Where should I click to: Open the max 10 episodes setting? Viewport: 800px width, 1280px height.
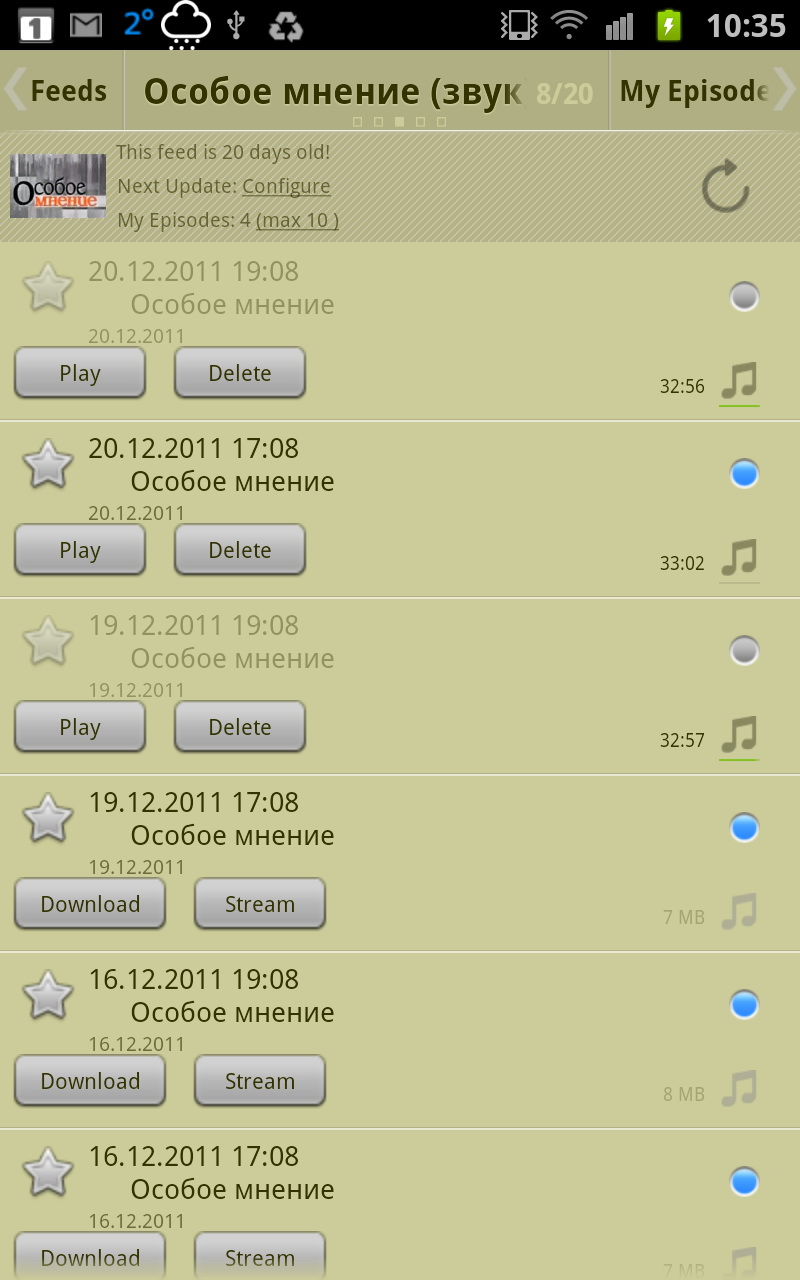(297, 220)
